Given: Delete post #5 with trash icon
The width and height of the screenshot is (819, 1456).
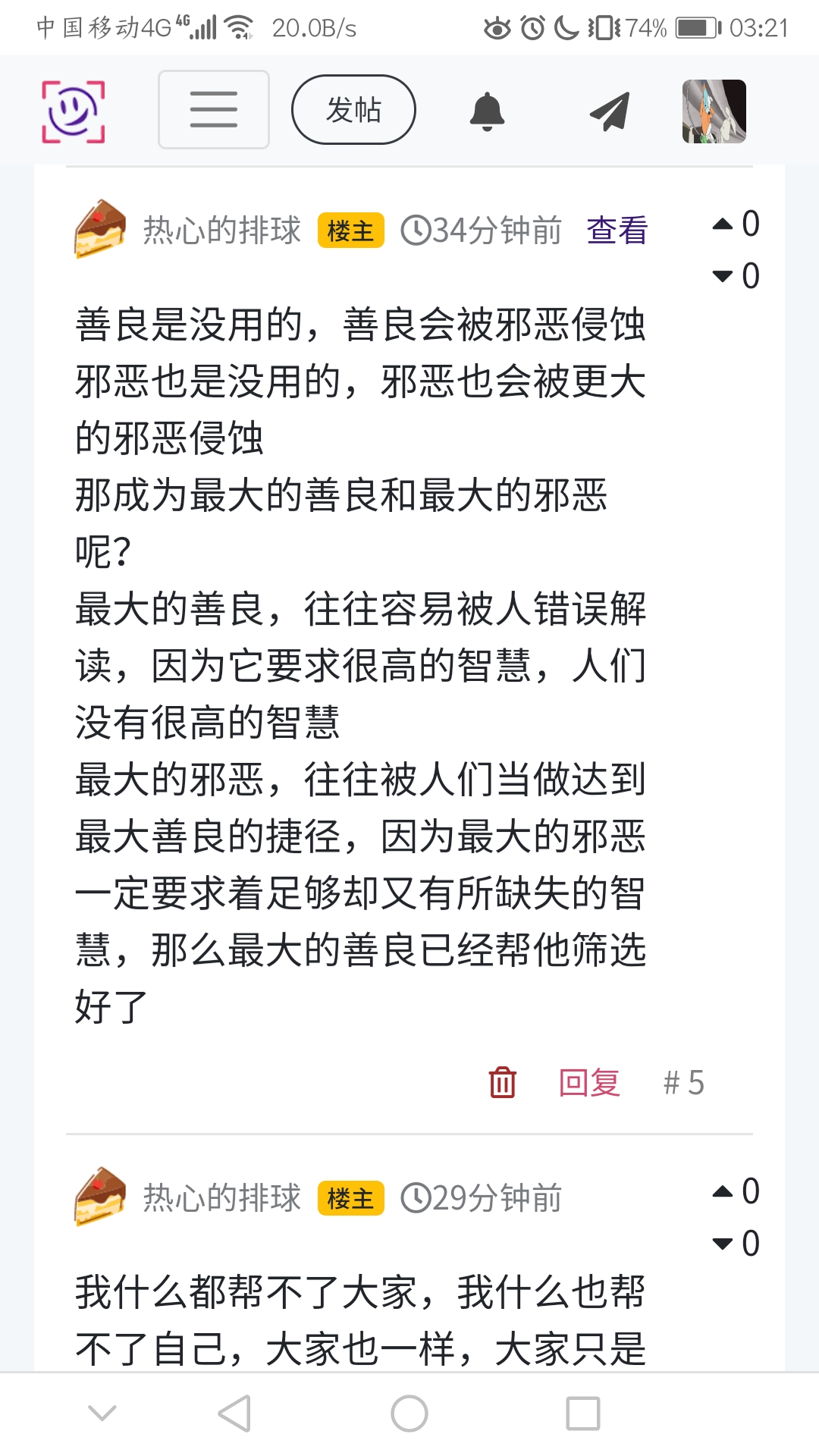Looking at the screenshot, I should [502, 1082].
